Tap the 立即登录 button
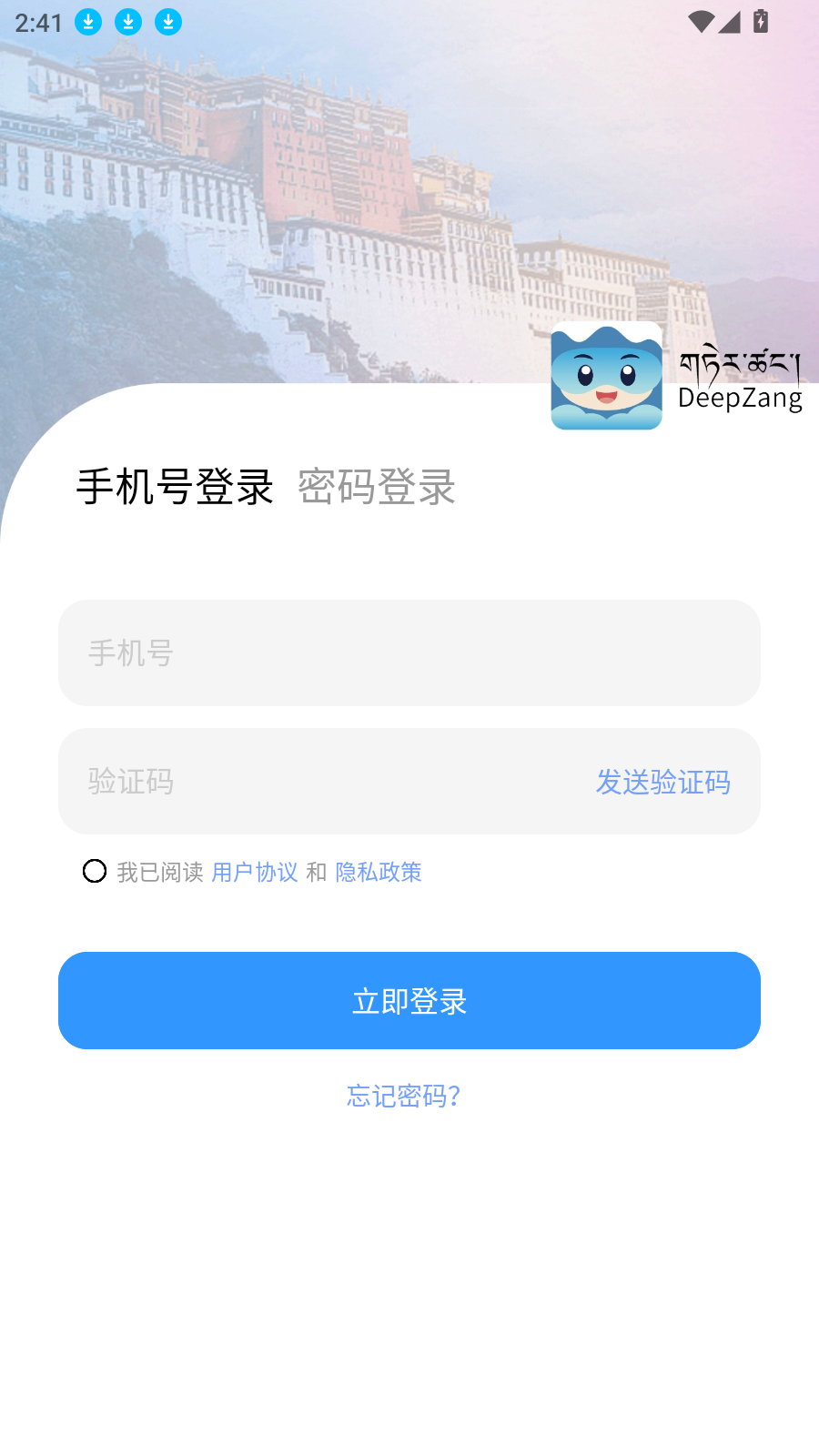This screenshot has width=819, height=1456. pos(409,1000)
